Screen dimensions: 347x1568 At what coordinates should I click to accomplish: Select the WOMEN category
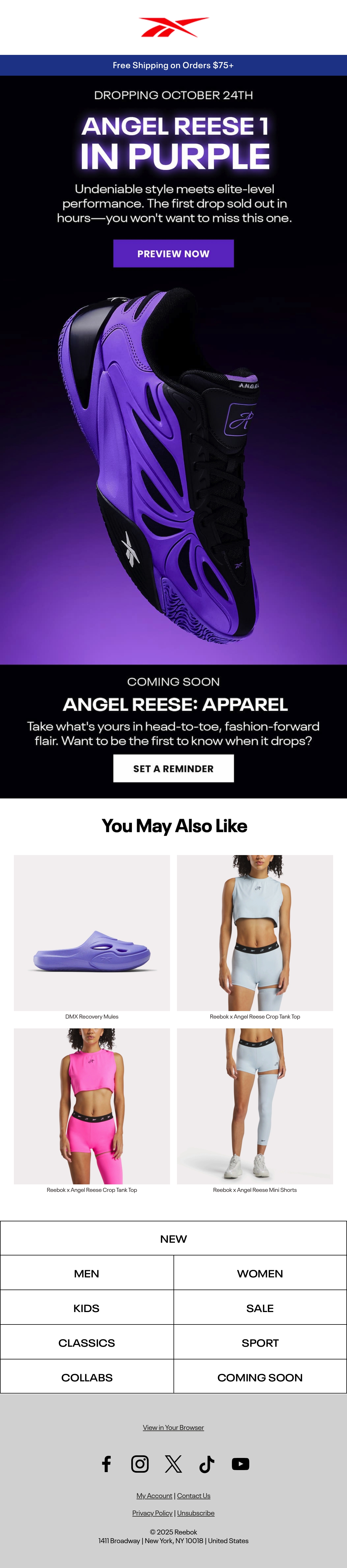click(260, 1273)
